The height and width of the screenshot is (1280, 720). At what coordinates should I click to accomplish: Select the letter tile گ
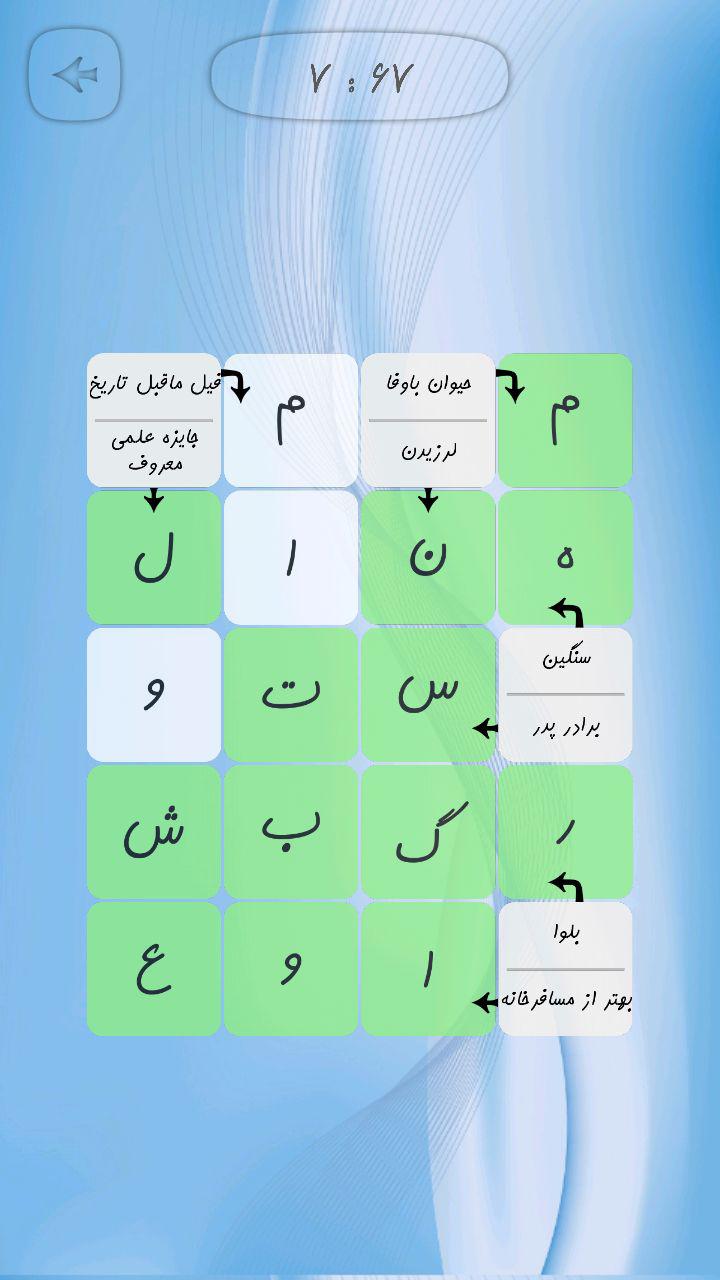[428, 830]
